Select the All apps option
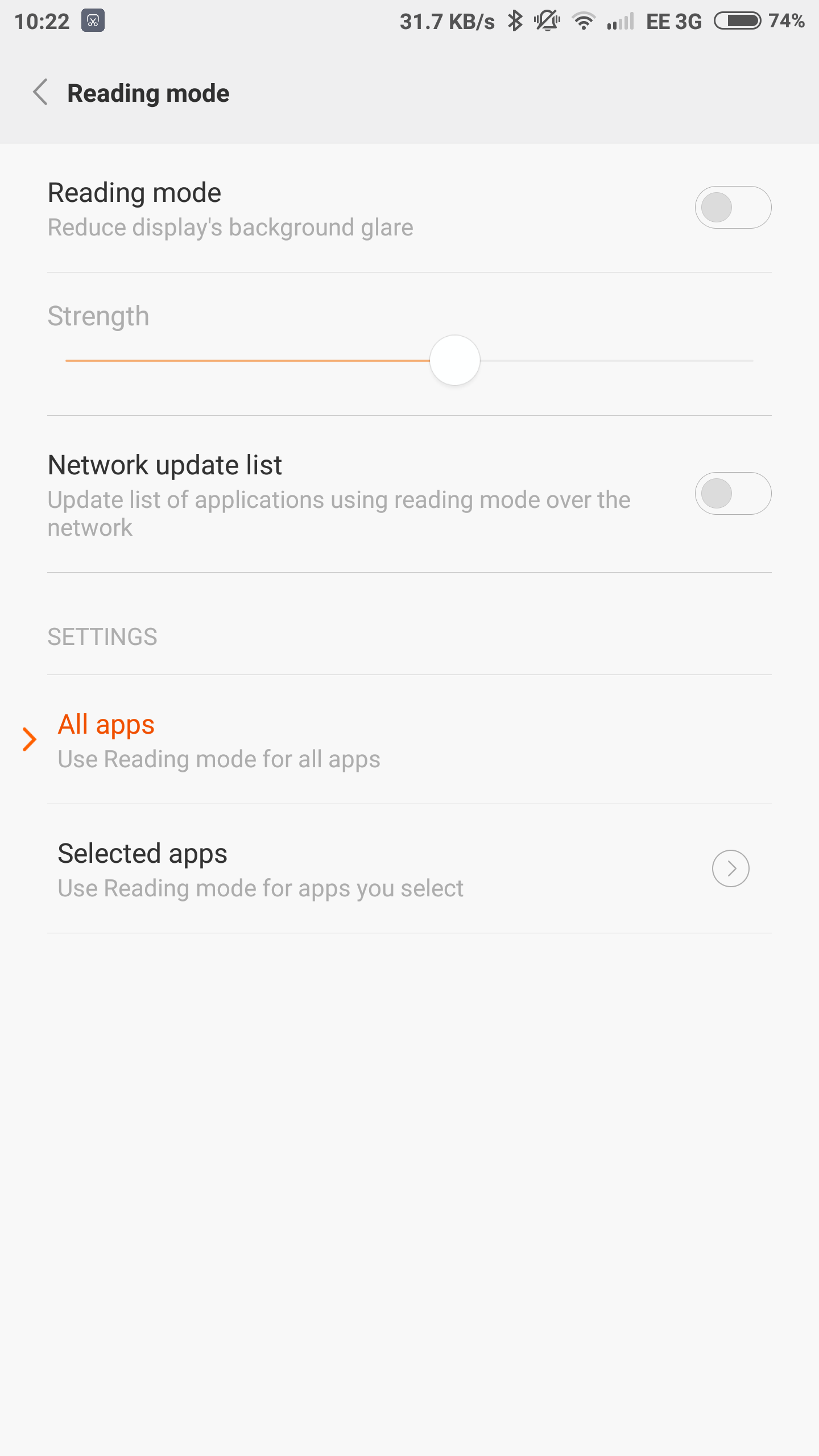The height and width of the screenshot is (1456, 819). coord(219,739)
